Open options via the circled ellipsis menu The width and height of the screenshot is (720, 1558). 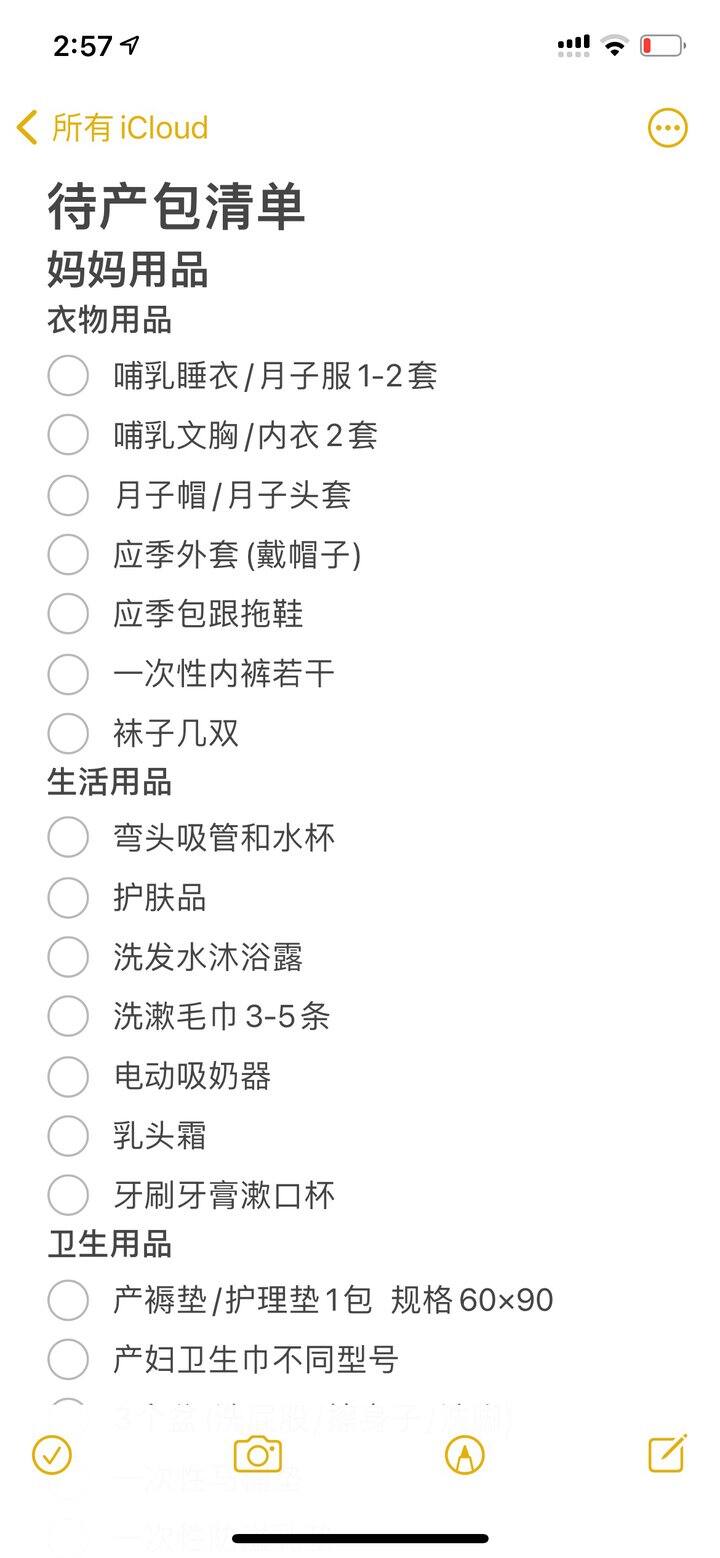click(667, 128)
